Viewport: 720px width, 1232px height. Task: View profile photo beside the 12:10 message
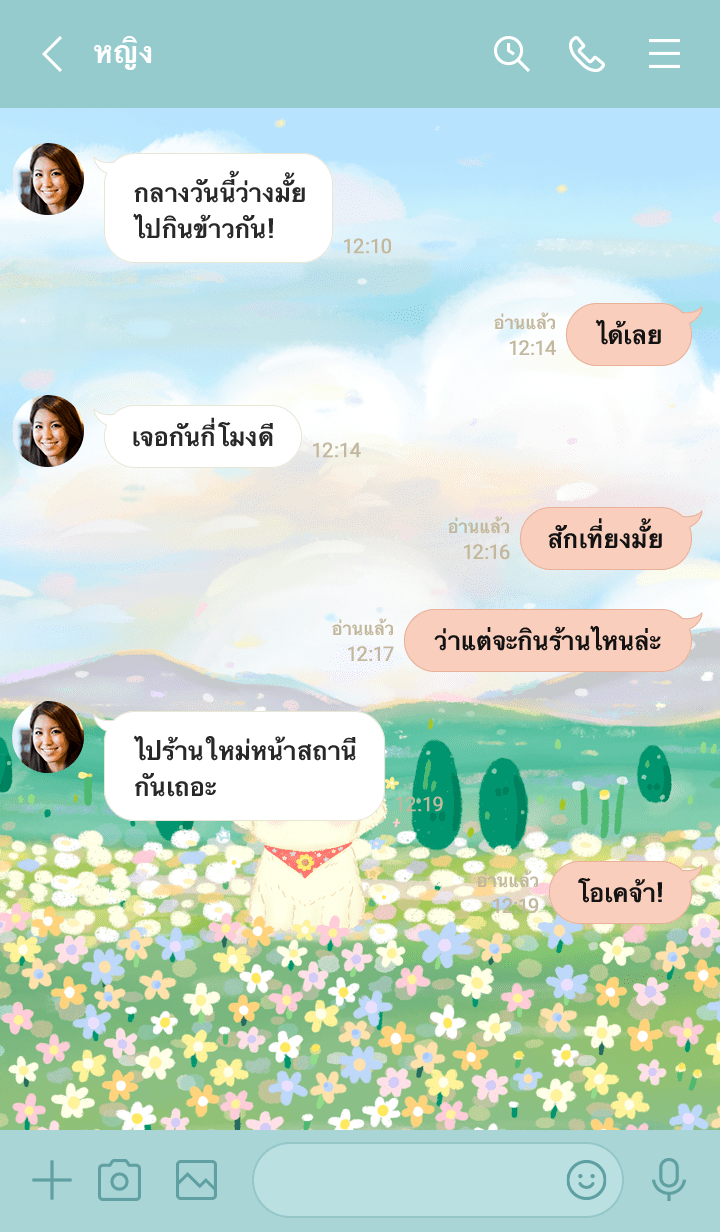pos(48,179)
